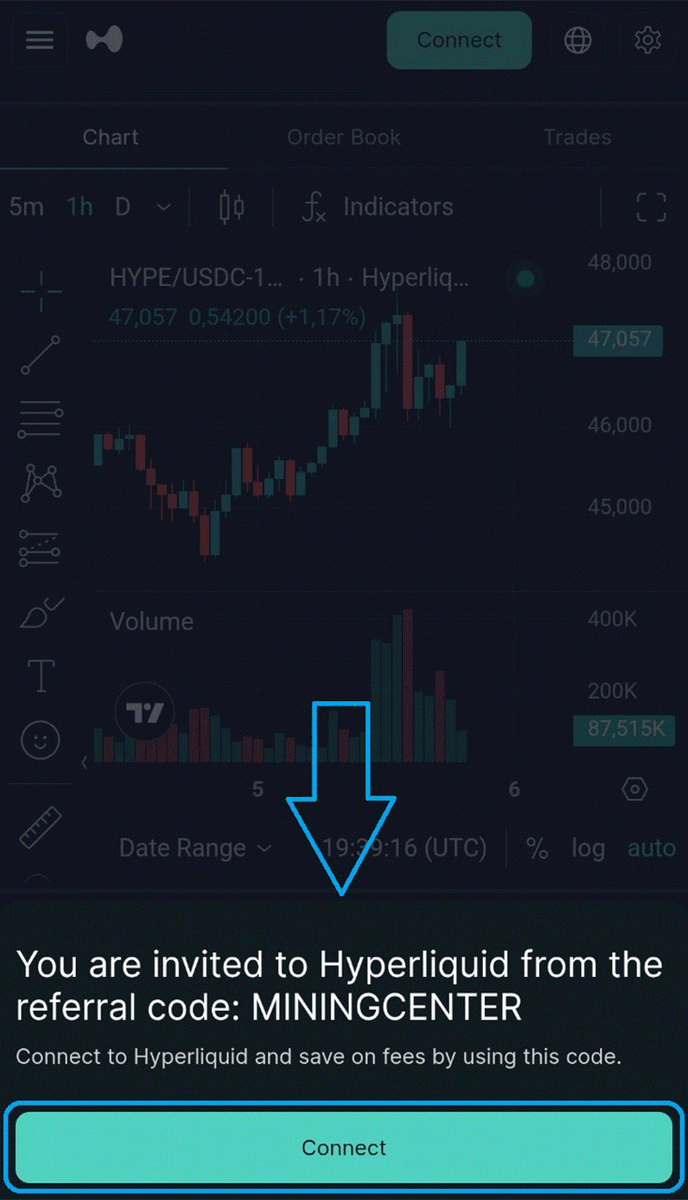Toggle the auto scale option
This screenshot has height=1200, width=688.
651,848
